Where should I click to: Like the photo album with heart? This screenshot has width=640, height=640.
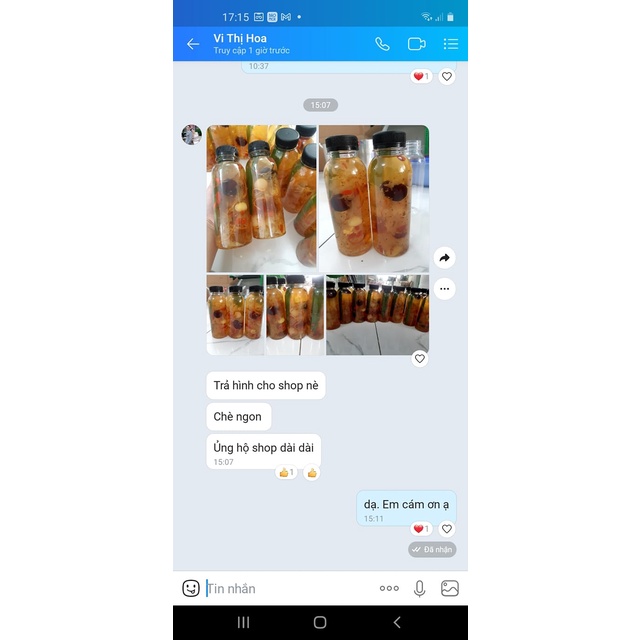(420, 358)
